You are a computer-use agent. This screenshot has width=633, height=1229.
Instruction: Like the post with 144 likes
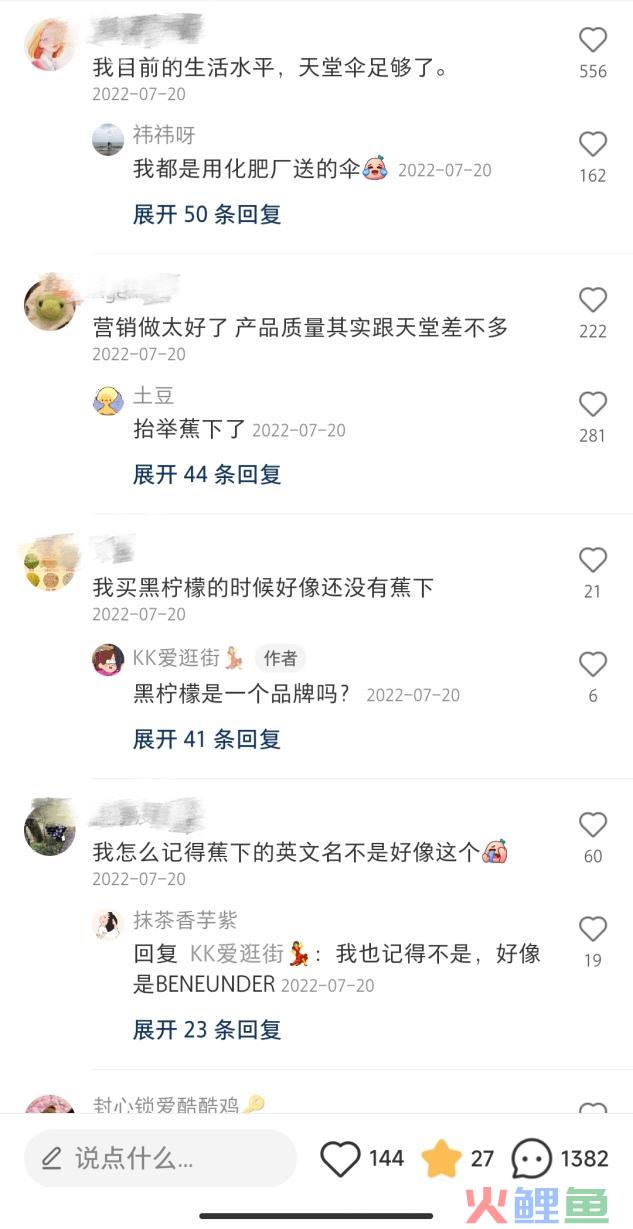[340, 1159]
